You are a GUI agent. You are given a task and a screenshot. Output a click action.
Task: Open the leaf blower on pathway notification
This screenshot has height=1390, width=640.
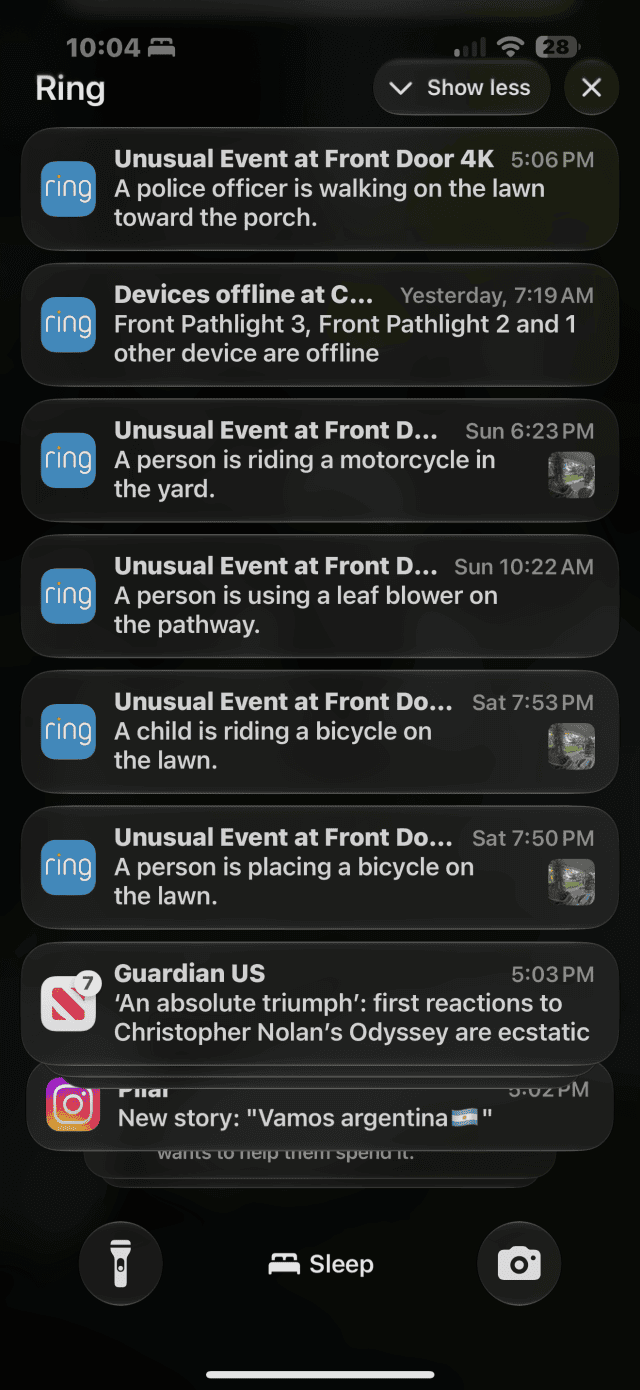click(320, 596)
